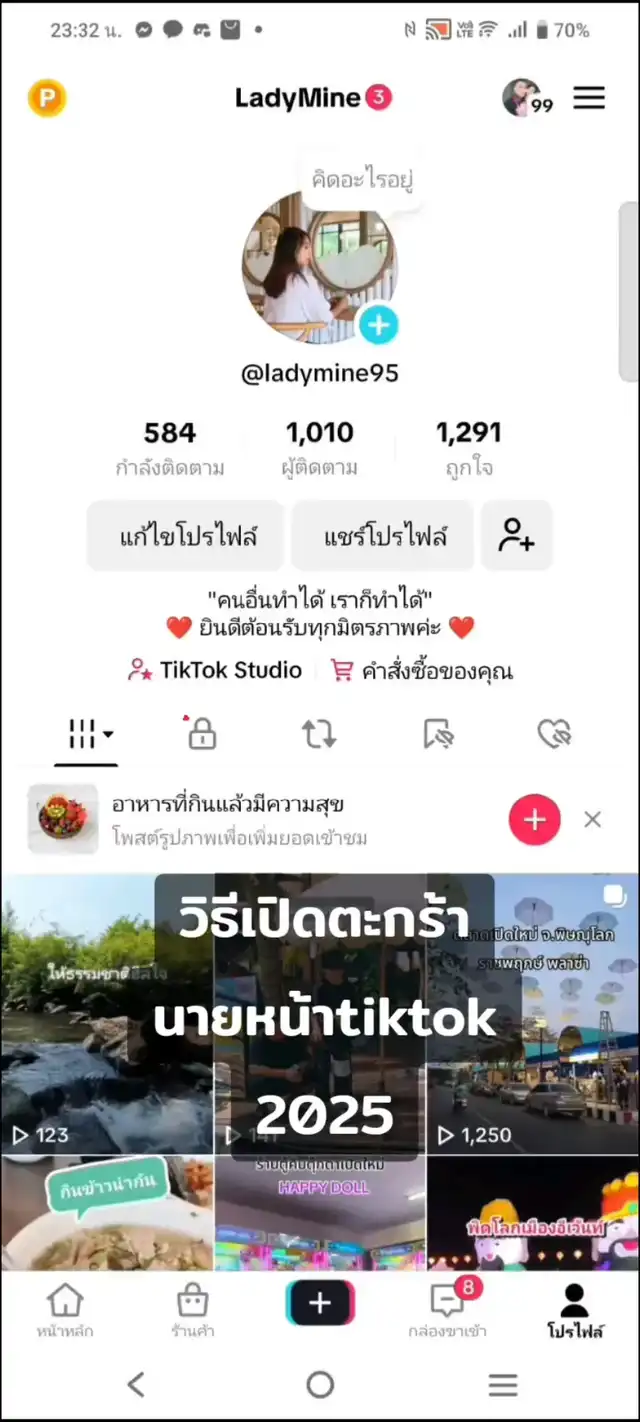640x1422 pixels.
Task: Open the hamburger menu
Action: click(x=589, y=97)
